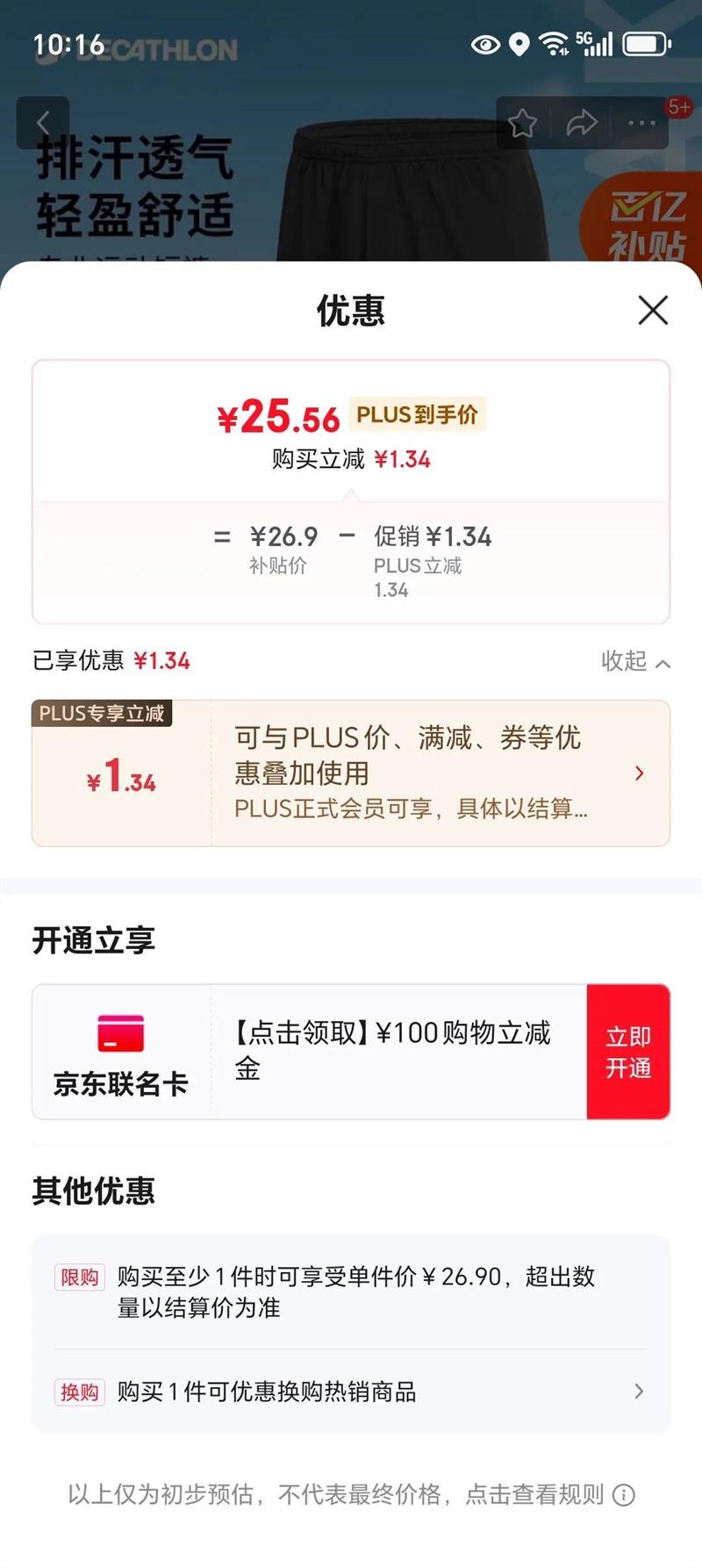This screenshot has width=702, height=1568.
Task: Collapse the 已享优惠 section via 收起
Action: click(x=635, y=661)
